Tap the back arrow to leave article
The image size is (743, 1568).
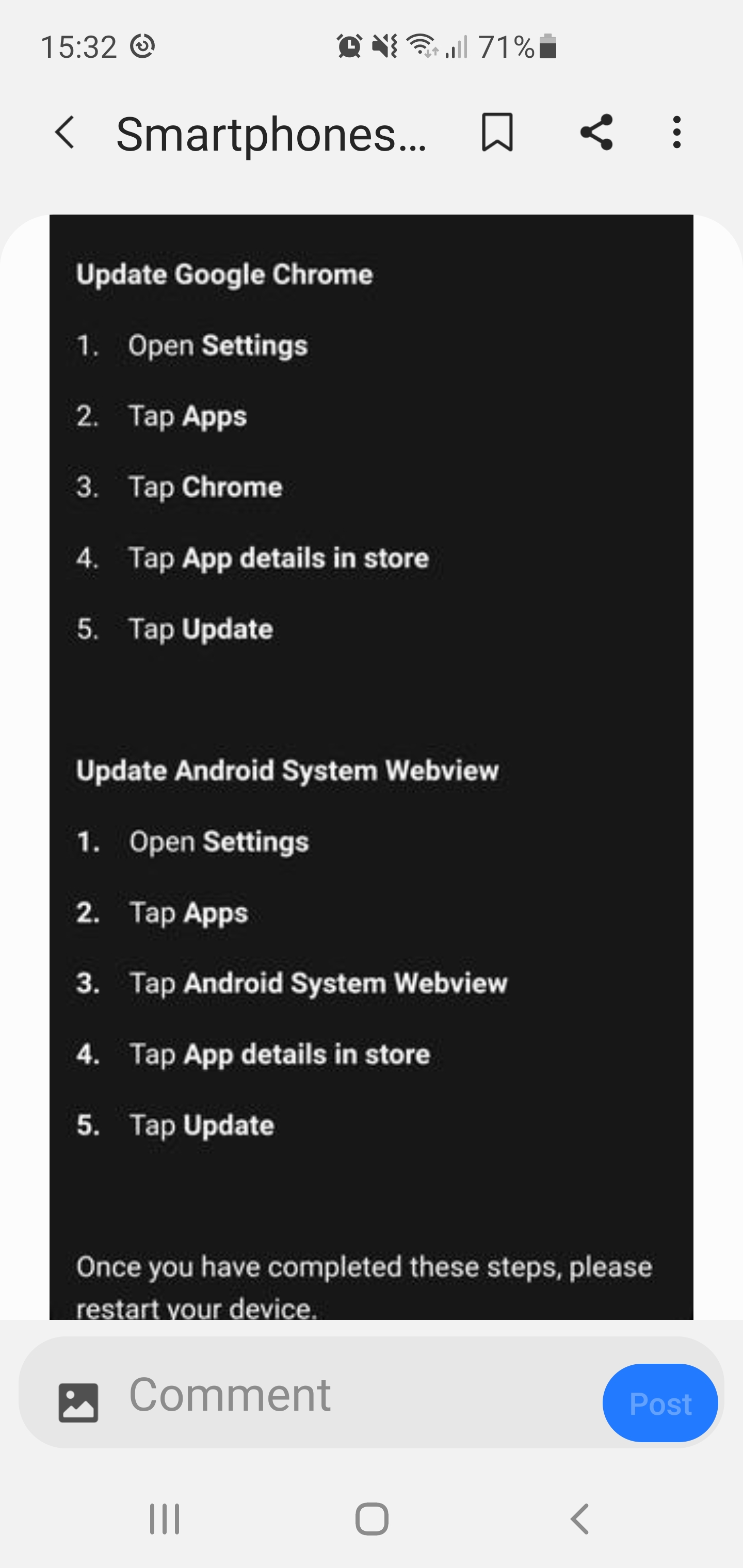coord(65,133)
